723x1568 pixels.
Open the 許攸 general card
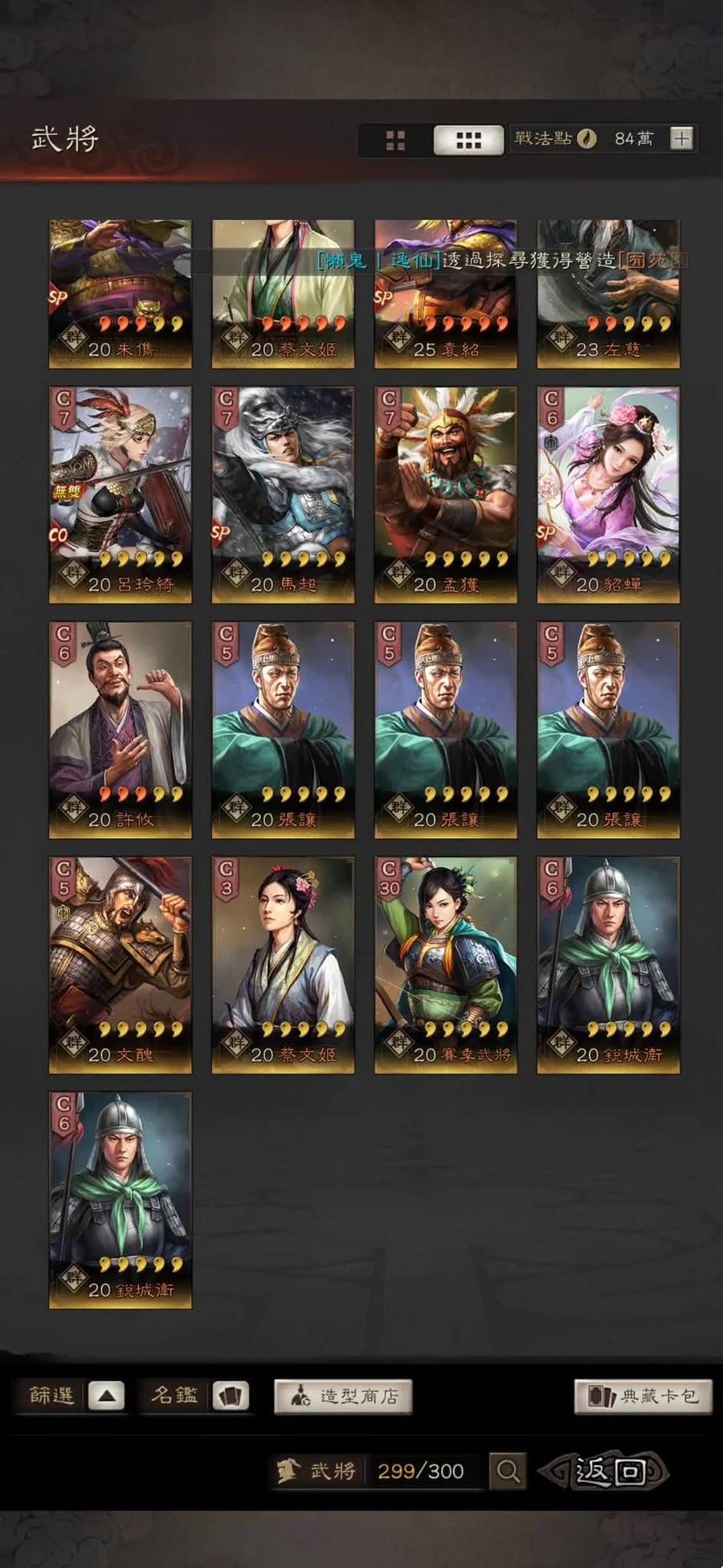pyautogui.click(x=120, y=730)
